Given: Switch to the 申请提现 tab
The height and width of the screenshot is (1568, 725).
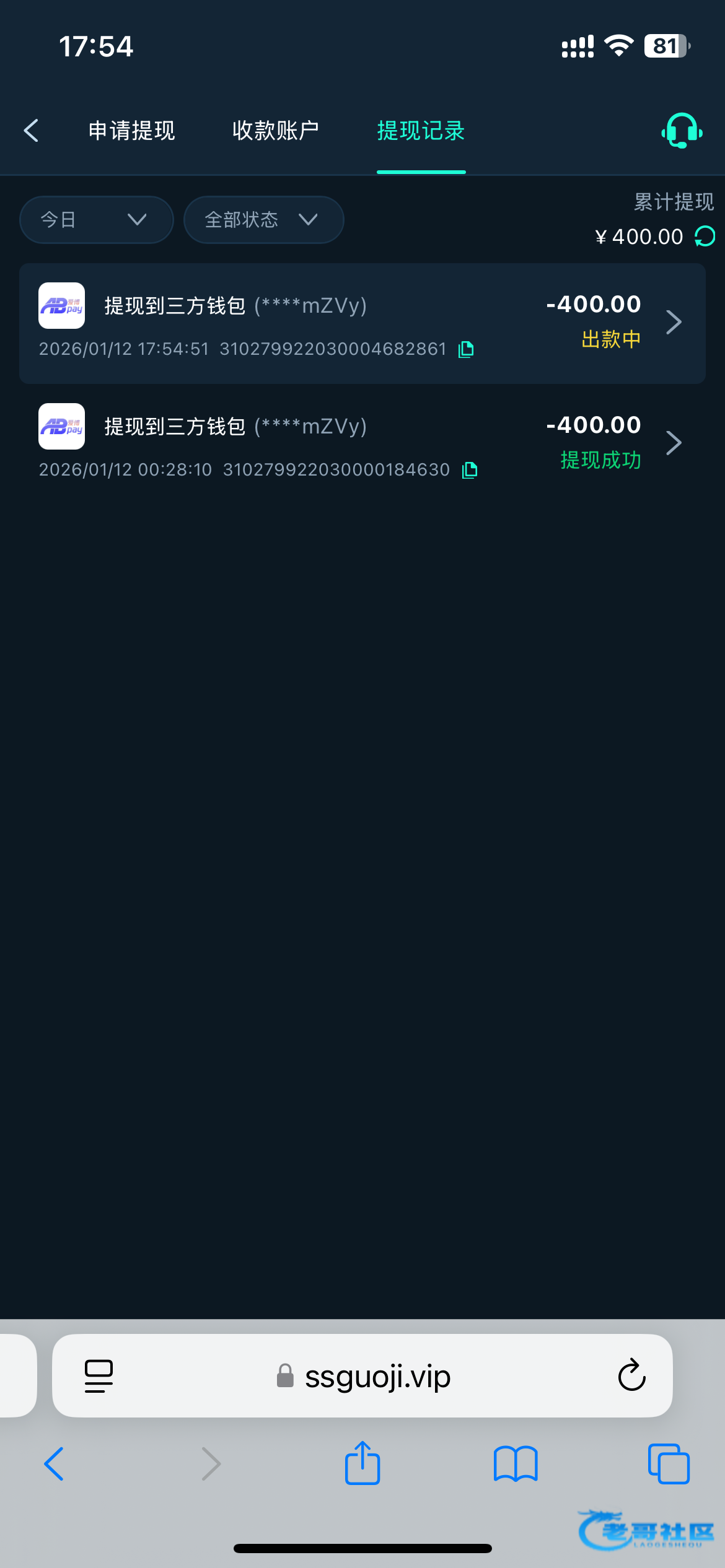Looking at the screenshot, I should 132,131.
